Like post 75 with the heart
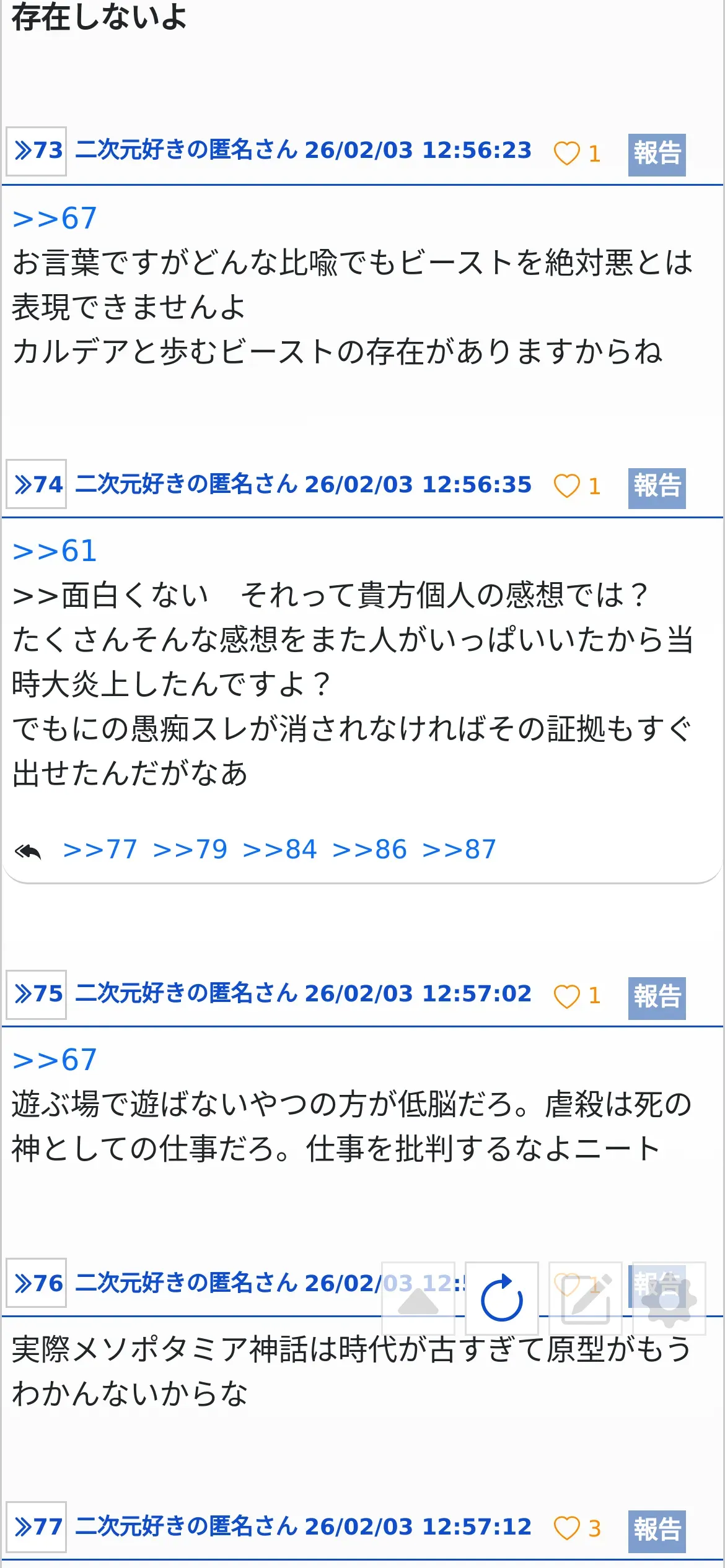The image size is (725, 1568). tap(566, 996)
